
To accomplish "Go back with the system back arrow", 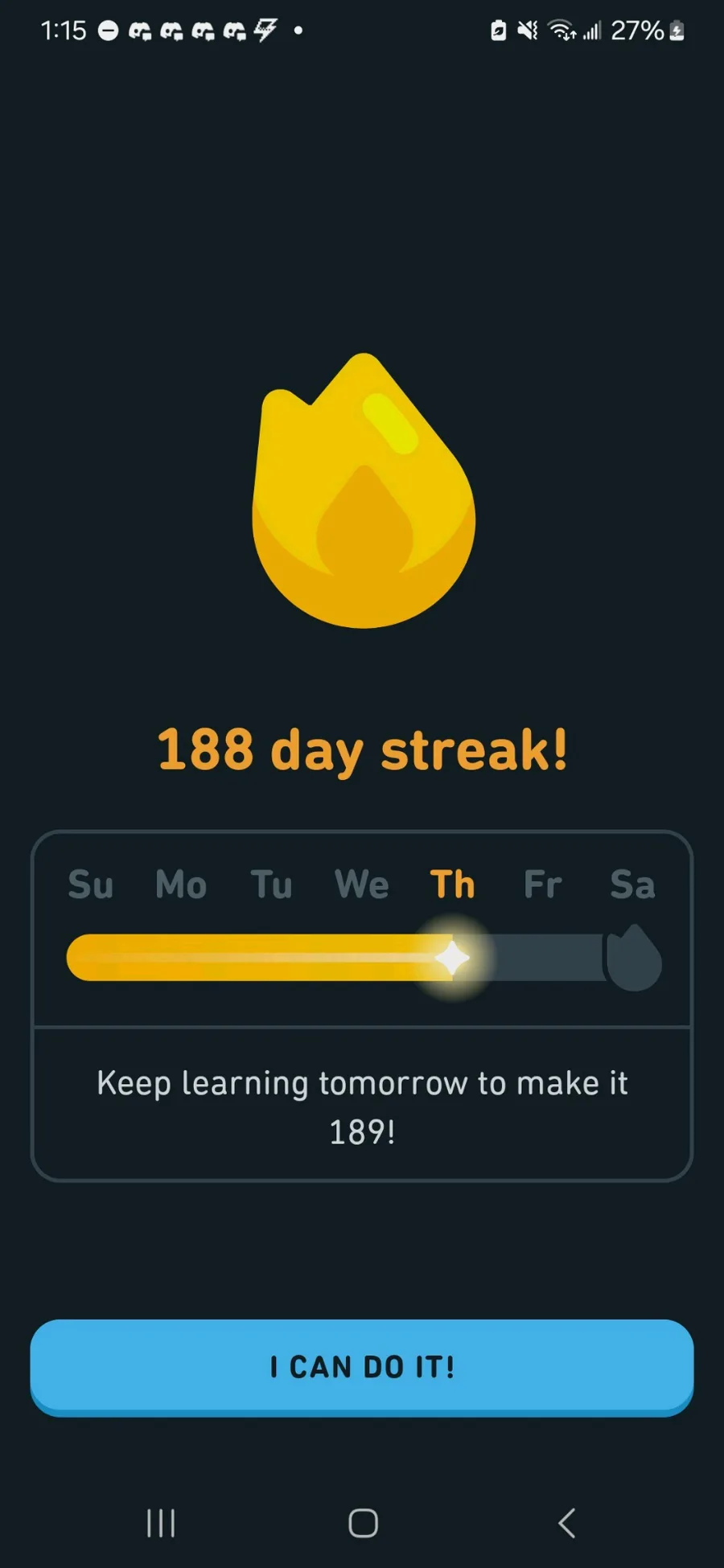I will (567, 1523).
